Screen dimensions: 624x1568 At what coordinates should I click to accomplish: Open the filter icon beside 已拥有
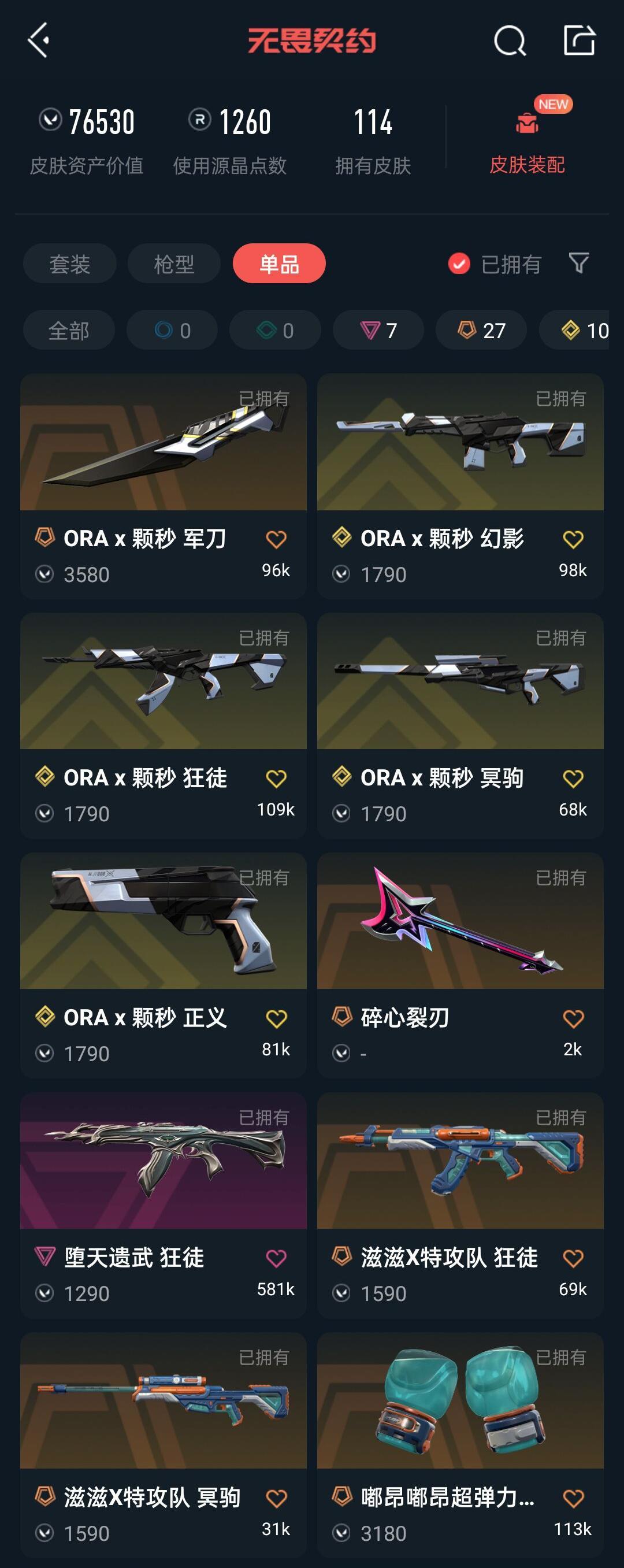(580, 264)
